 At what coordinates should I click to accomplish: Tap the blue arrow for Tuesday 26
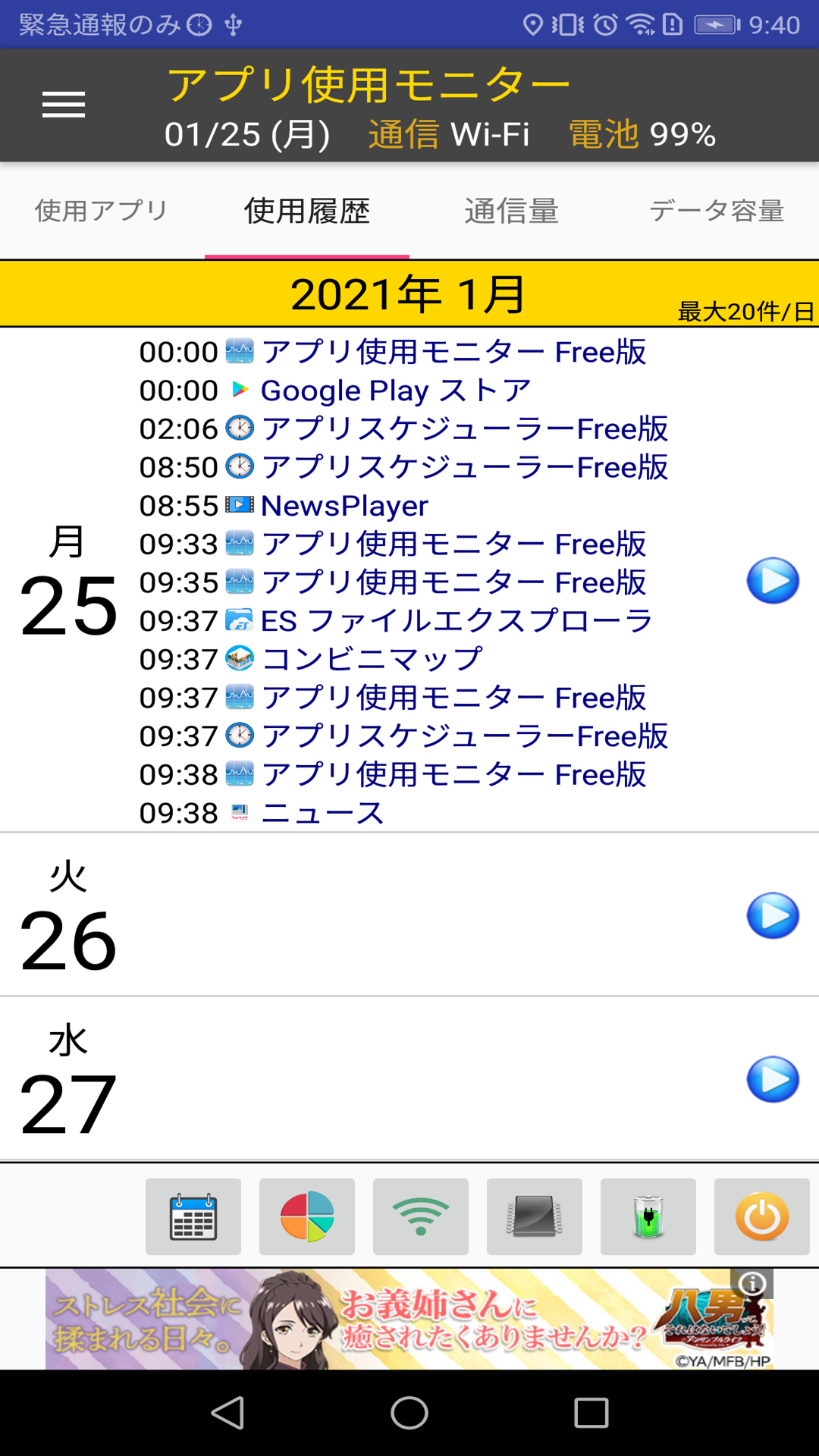click(773, 915)
